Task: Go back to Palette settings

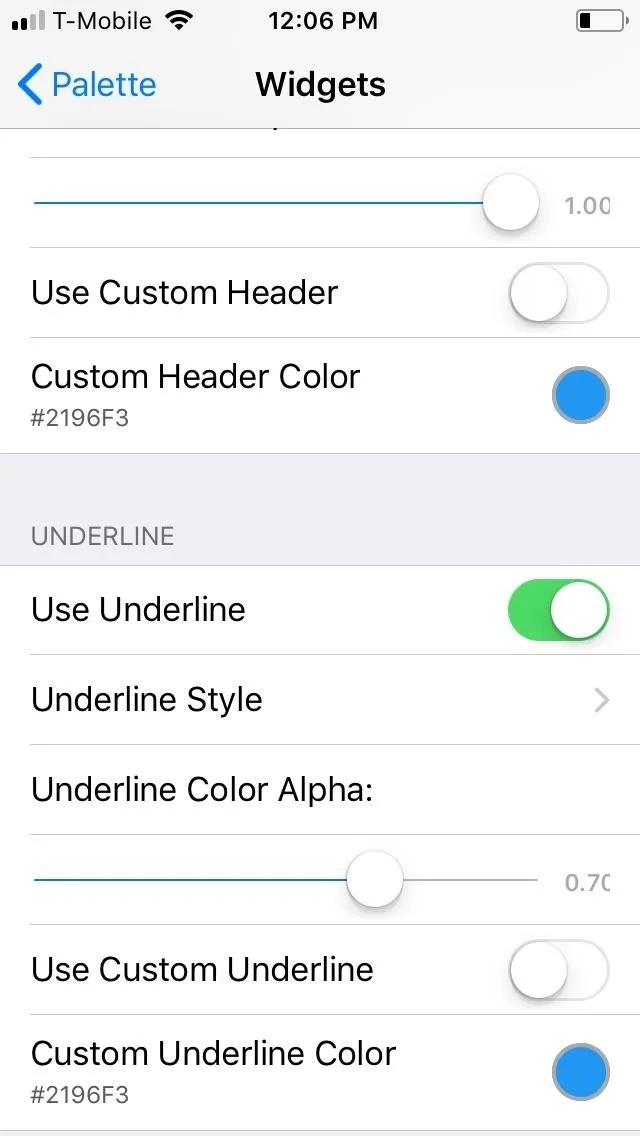Action: (x=86, y=84)
